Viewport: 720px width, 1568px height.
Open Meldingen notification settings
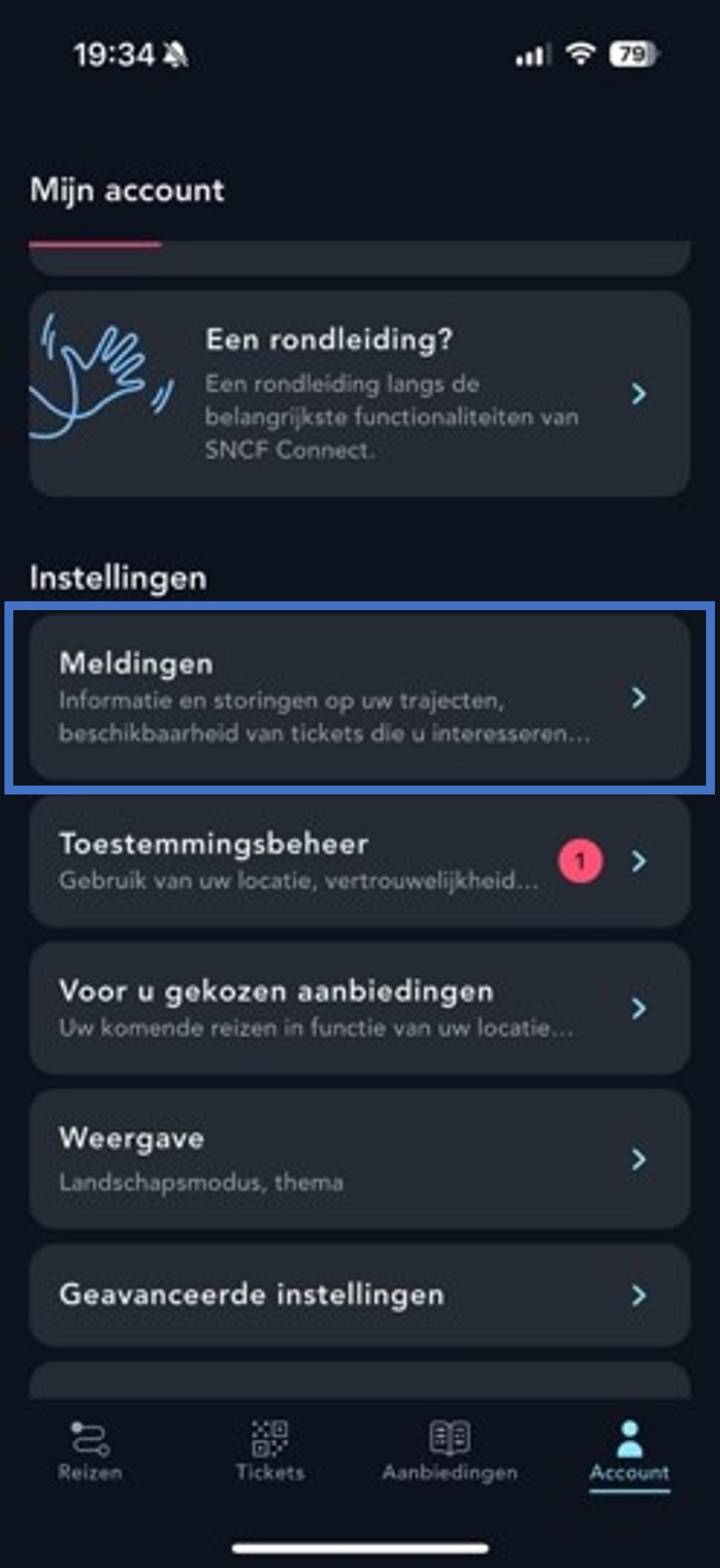coord(359,698)
